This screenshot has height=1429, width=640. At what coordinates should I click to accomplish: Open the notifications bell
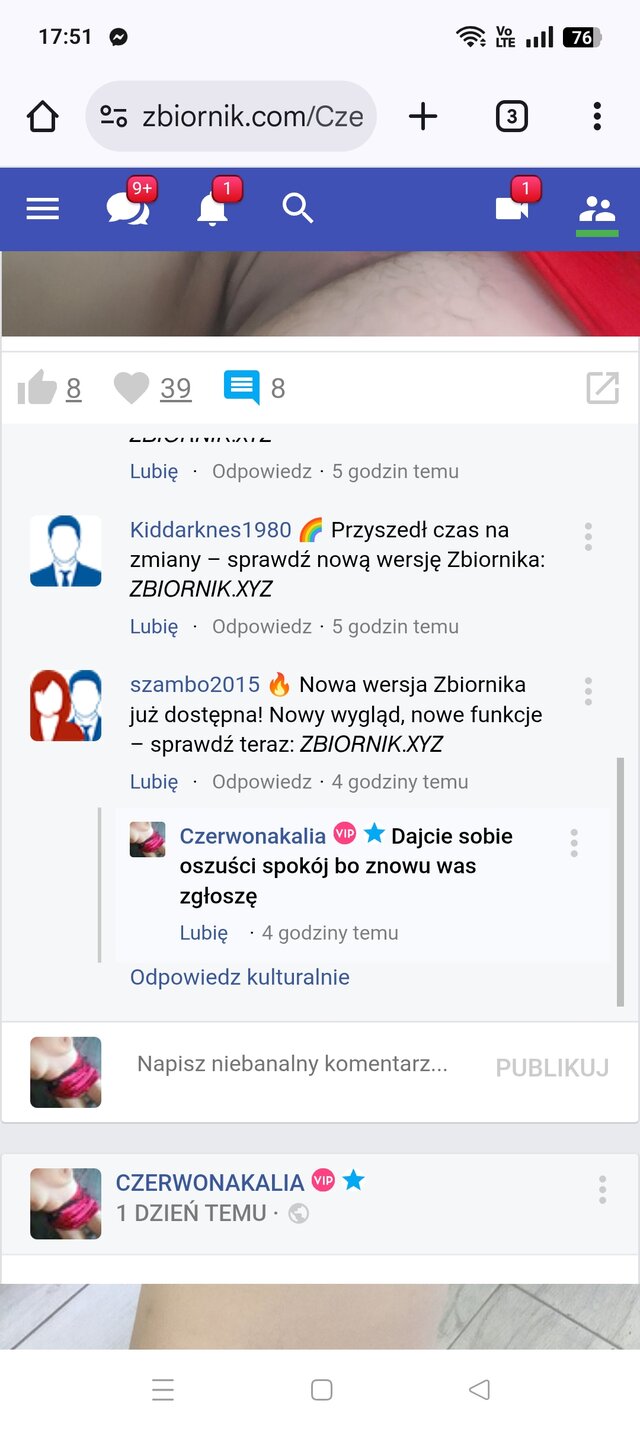pyautogui.click(x=212, y=209)
